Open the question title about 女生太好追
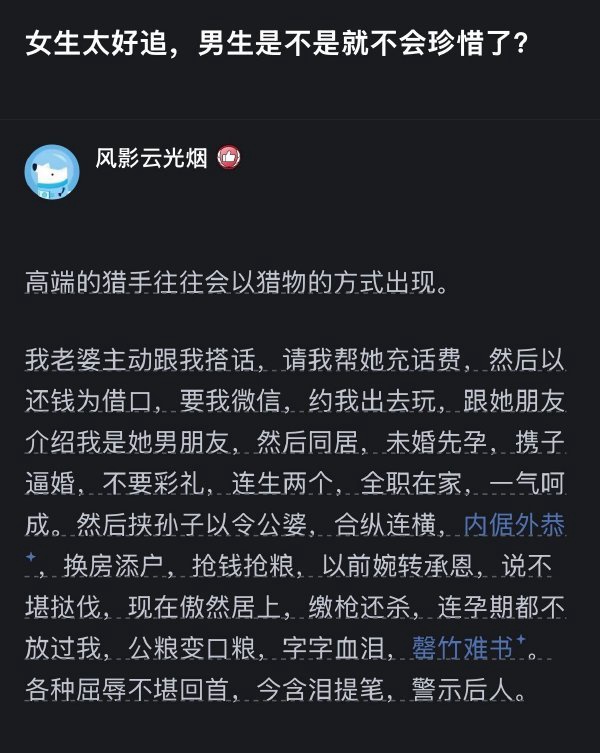This screenshot has height=753, width=600. click(x=277, y=44)
